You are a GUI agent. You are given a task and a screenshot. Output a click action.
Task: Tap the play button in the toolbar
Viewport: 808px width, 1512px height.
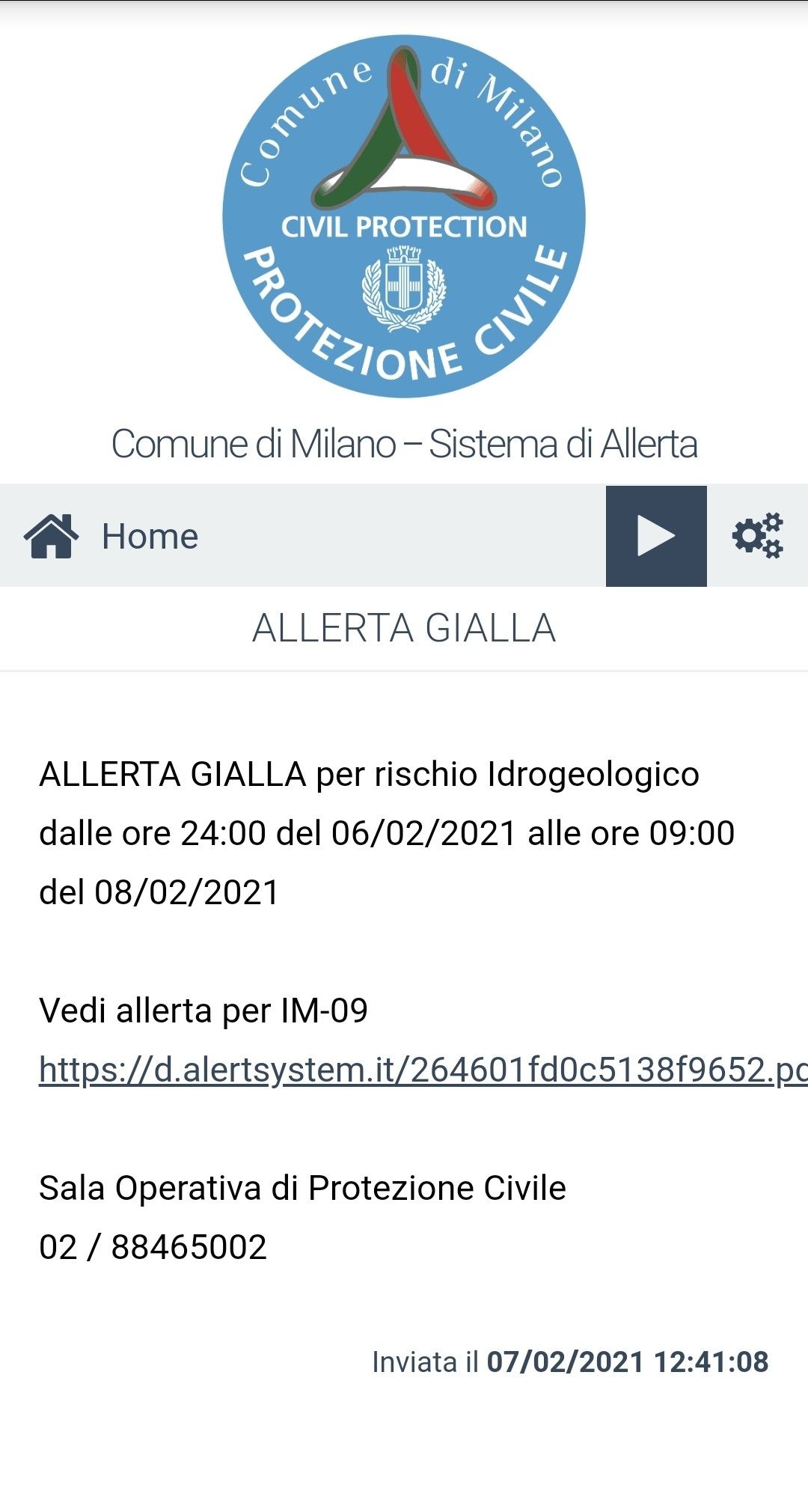(x=656, y=536)
